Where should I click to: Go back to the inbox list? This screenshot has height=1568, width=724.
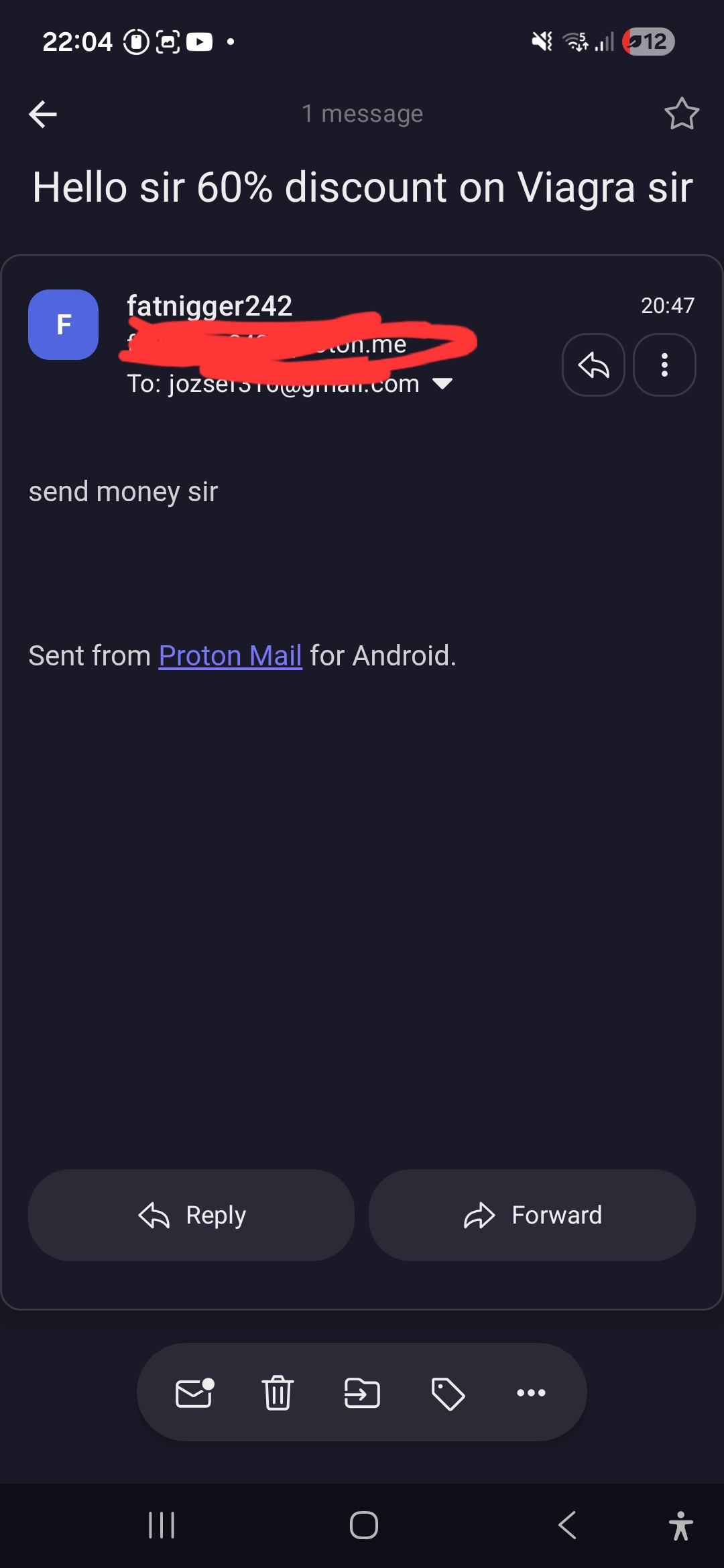coord(43,114)
